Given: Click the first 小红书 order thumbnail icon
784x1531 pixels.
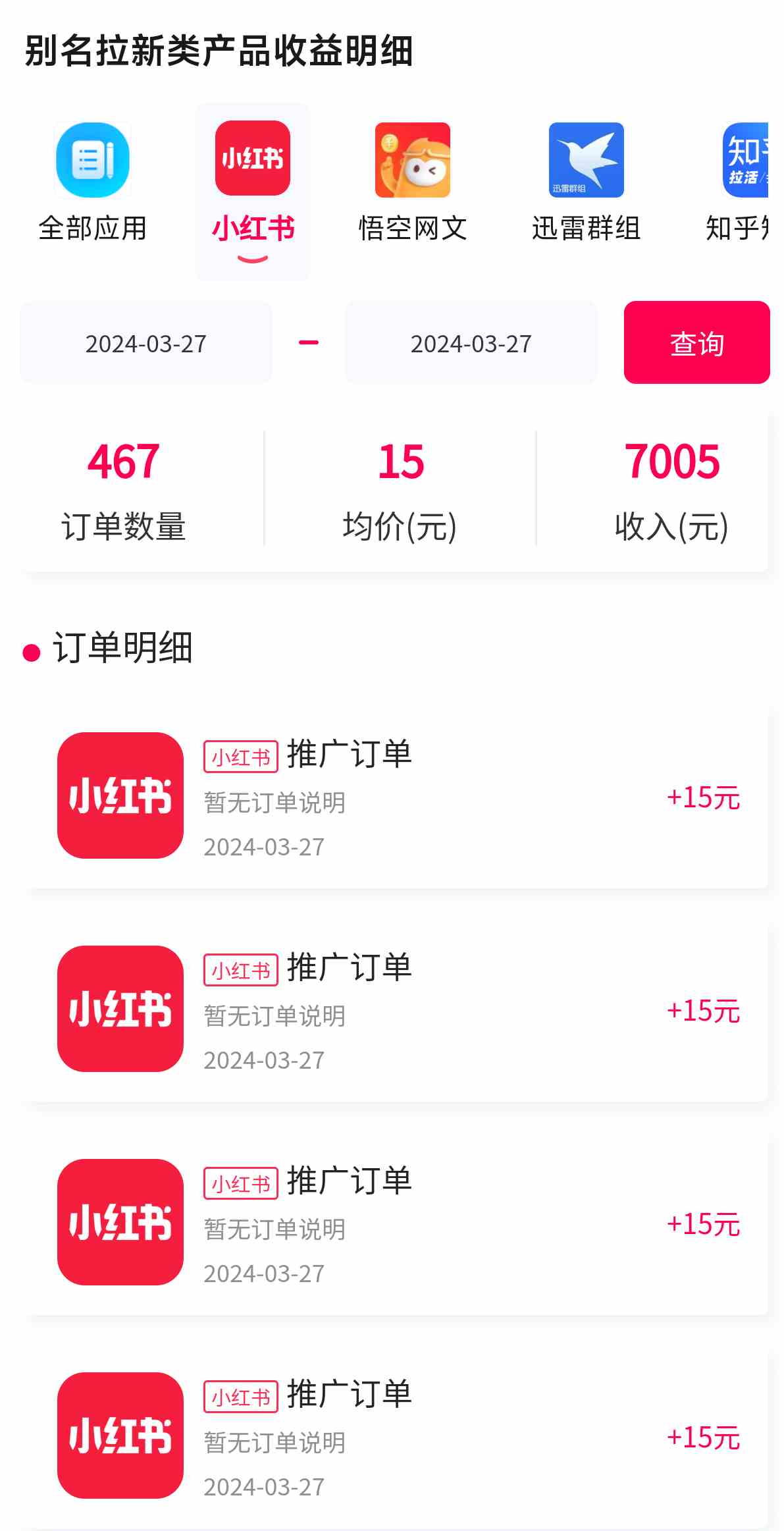Looking at the screenshot, I should [119, 799].
